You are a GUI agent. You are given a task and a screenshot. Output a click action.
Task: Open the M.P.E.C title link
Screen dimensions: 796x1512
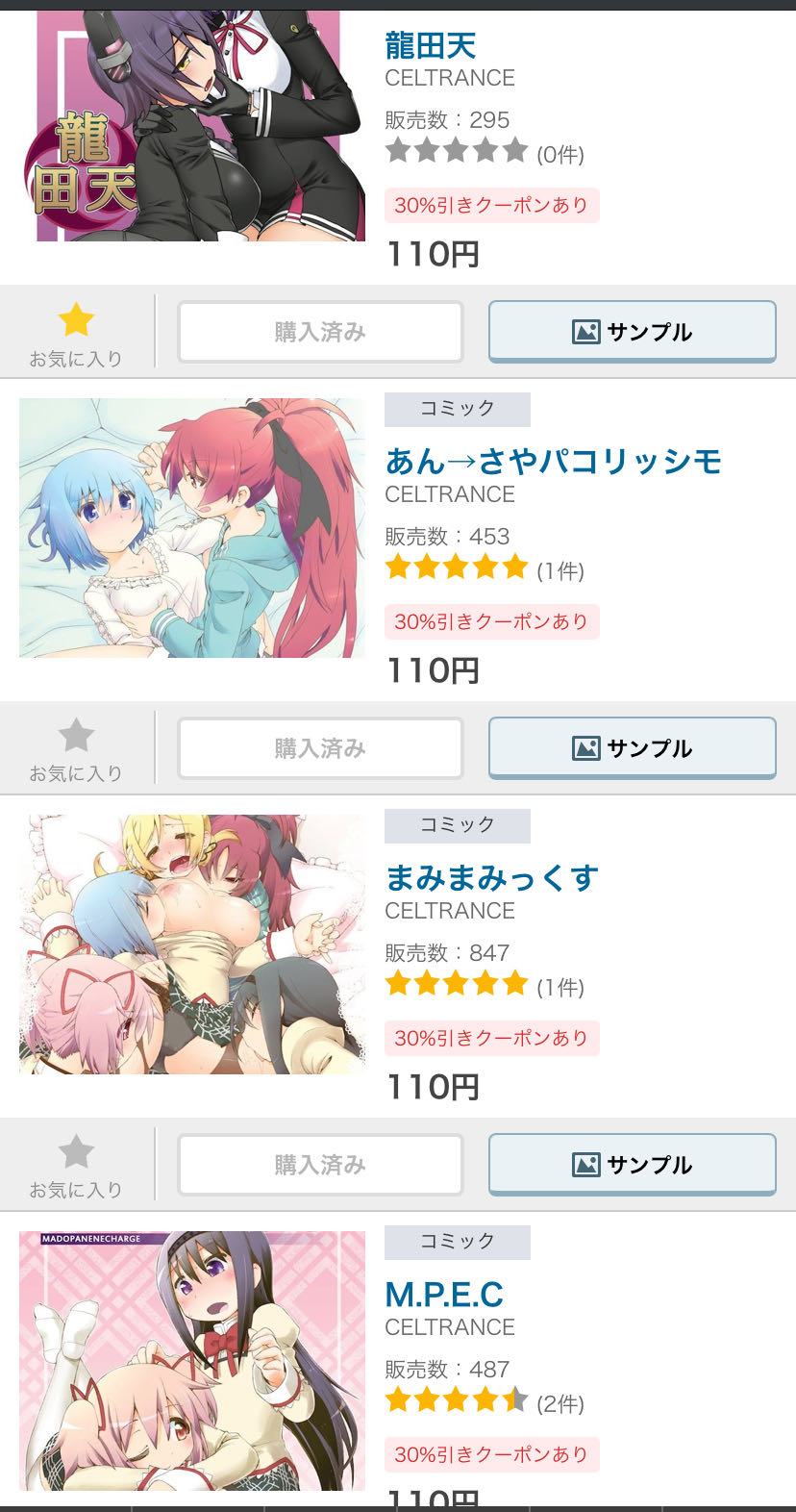pyautogui.click(x=444, y=1295)
